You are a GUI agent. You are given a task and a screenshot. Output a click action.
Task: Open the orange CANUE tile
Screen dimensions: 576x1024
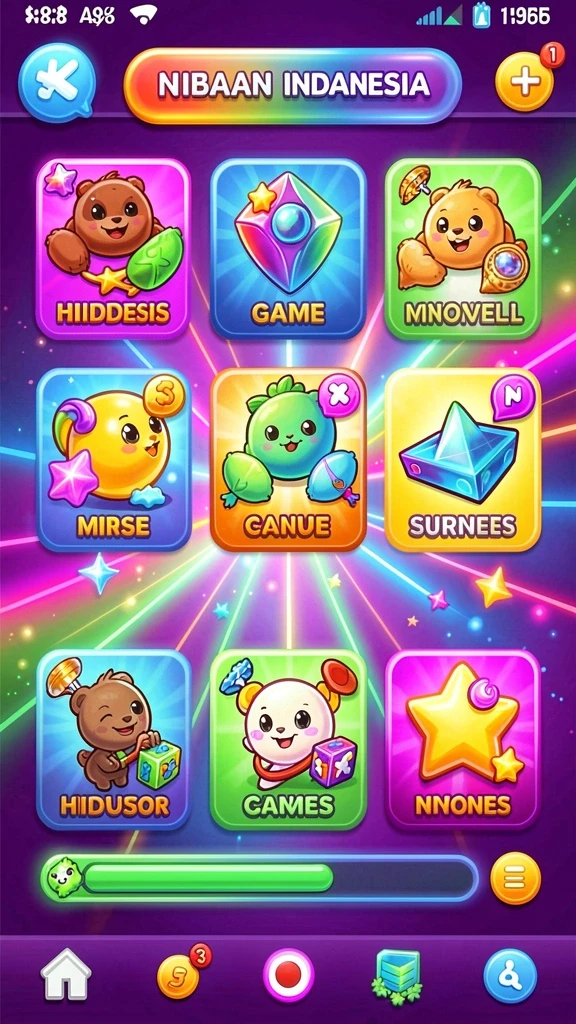(288, 459)
